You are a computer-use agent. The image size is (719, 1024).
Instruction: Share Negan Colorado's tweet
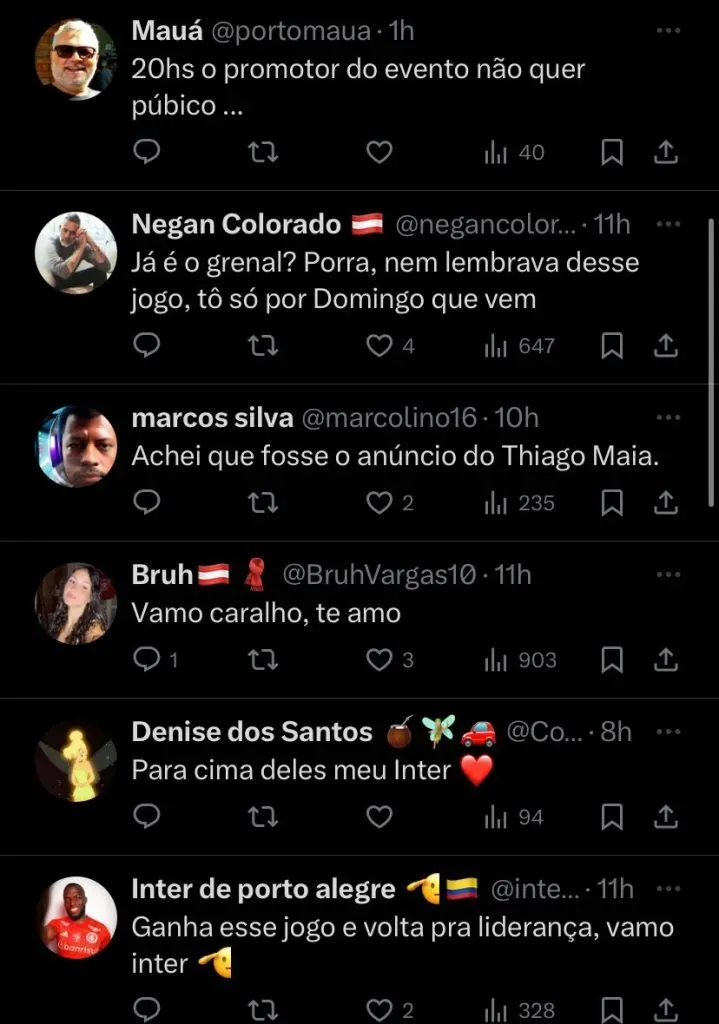666,346
